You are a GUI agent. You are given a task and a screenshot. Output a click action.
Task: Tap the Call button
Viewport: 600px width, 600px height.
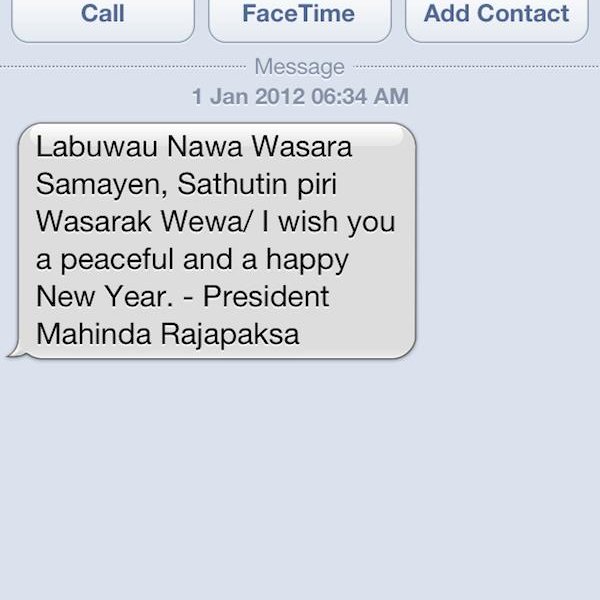[x=103, y=17]
